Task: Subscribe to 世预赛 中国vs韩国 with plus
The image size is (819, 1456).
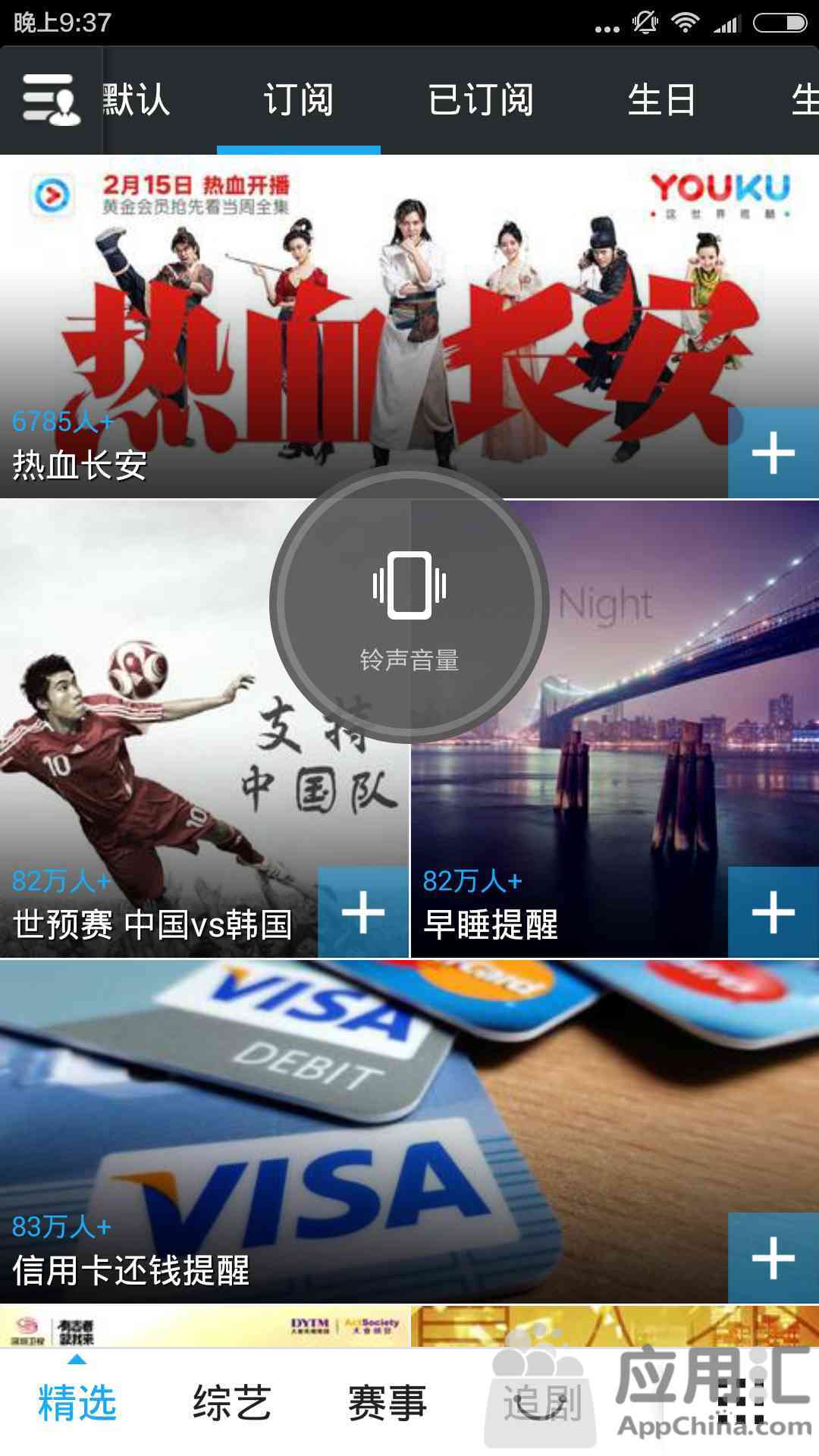Action: pyautogui.click(x=363, y=912)
